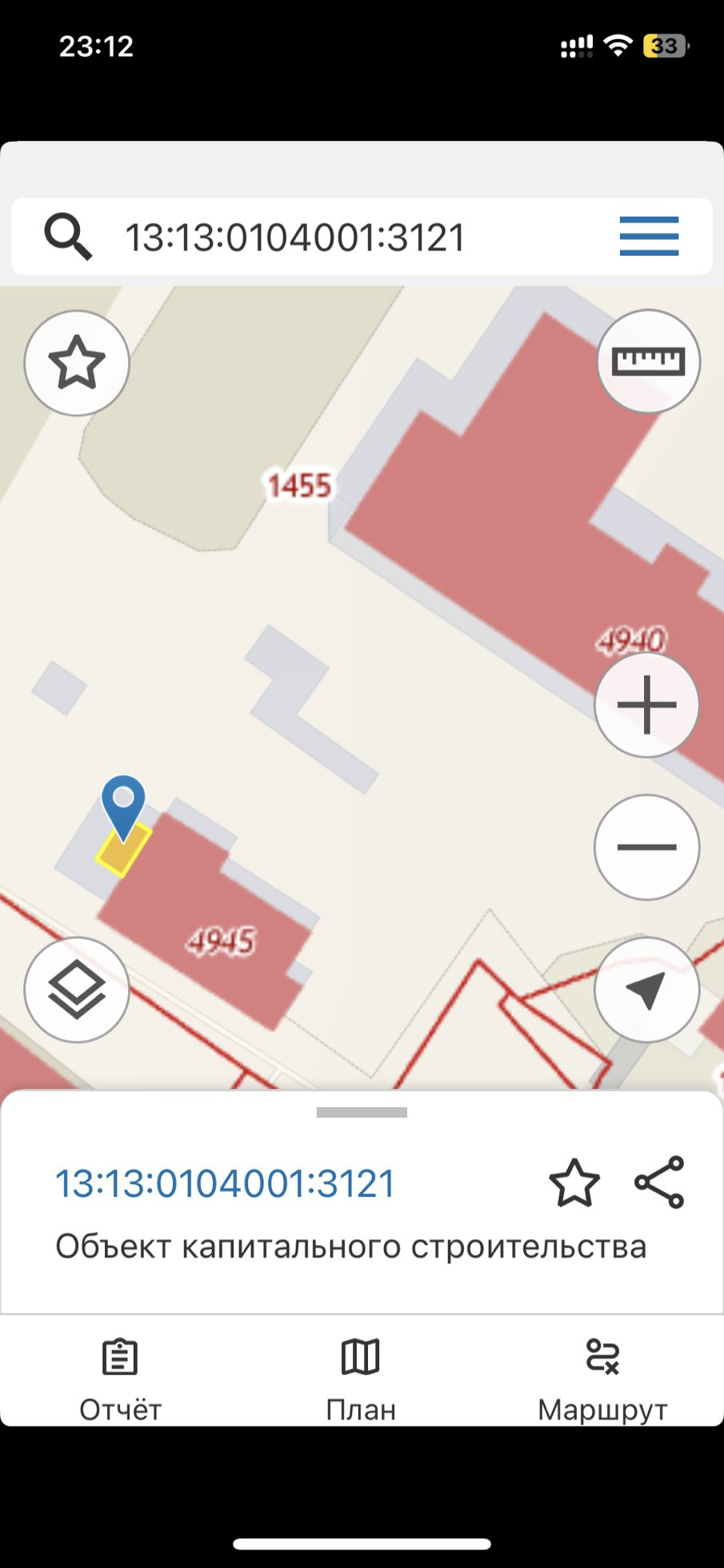Switch to the План tab
Screen dimensions: 724x1568
(361, 1380)
